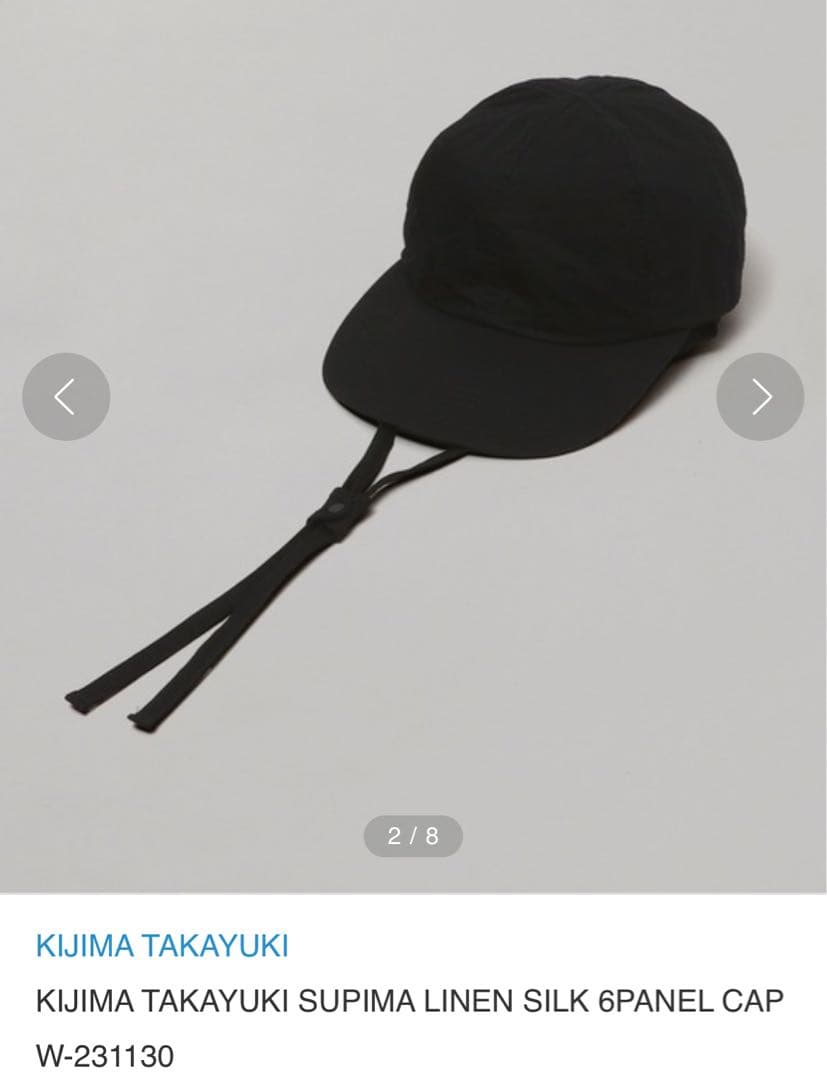Viewport: 827px width, 1080px height.
Task: Click the product description area below the image
Action: [x=410, y=1000]
